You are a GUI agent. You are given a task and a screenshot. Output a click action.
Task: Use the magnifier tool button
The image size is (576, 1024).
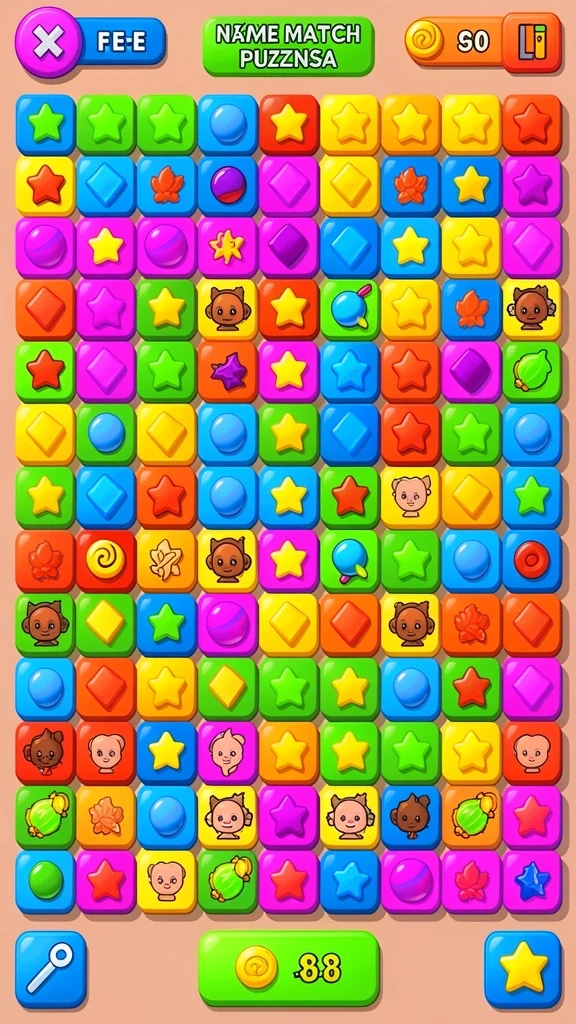[50, 969]
